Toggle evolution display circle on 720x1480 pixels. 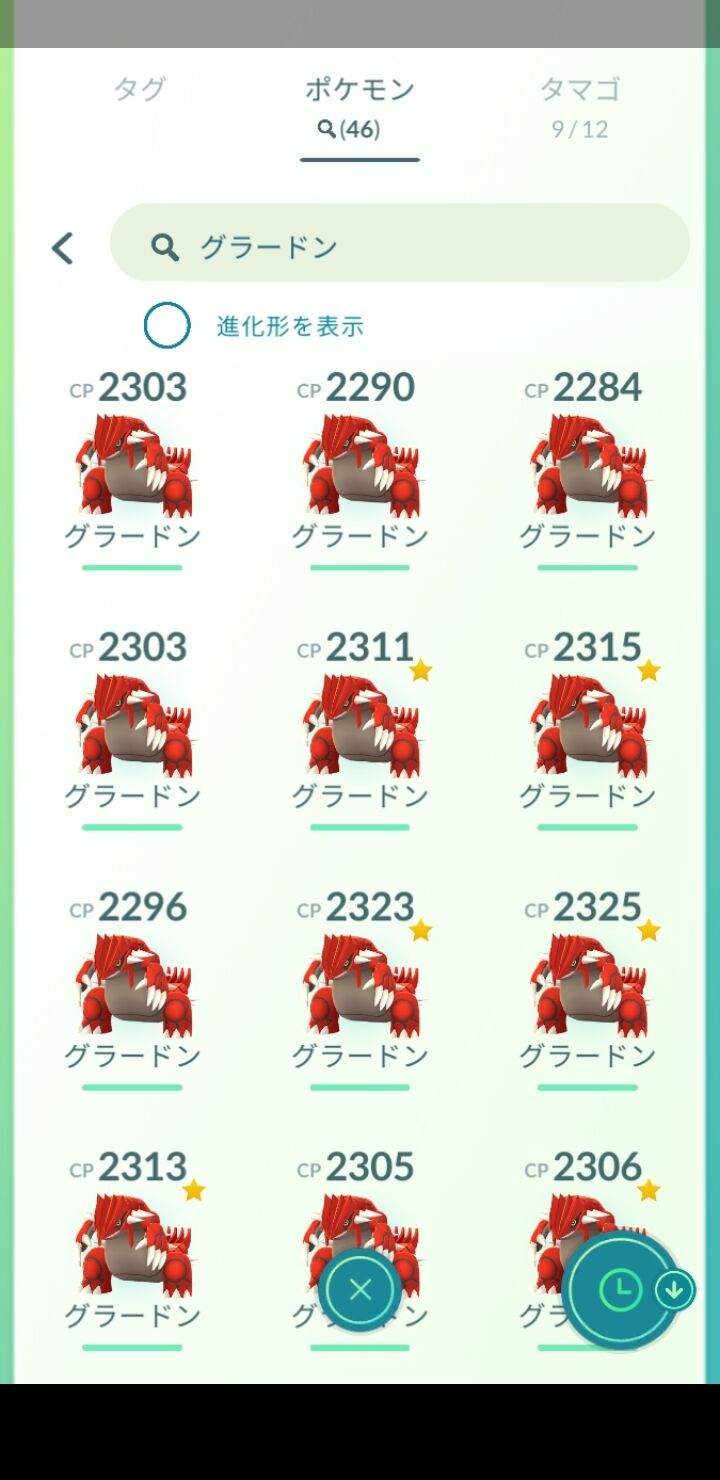pyautogui.click(x=167, y=323)
